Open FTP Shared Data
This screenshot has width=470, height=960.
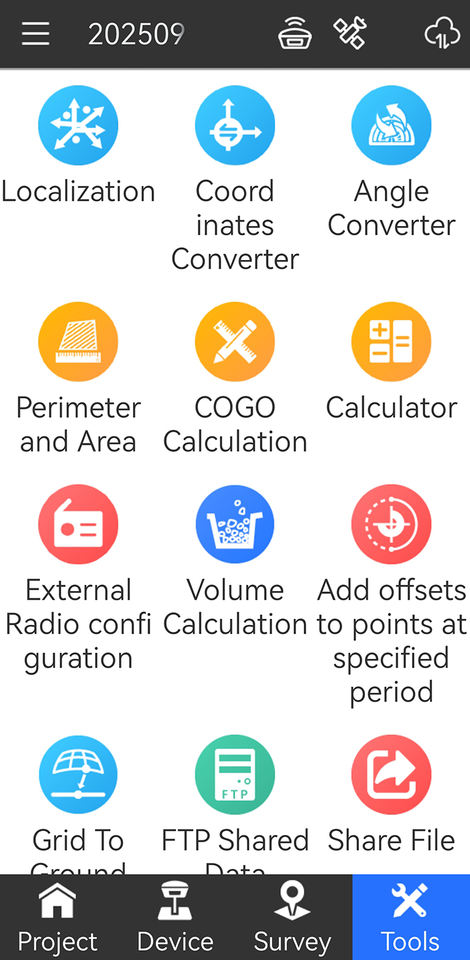(x=235, y=804)
